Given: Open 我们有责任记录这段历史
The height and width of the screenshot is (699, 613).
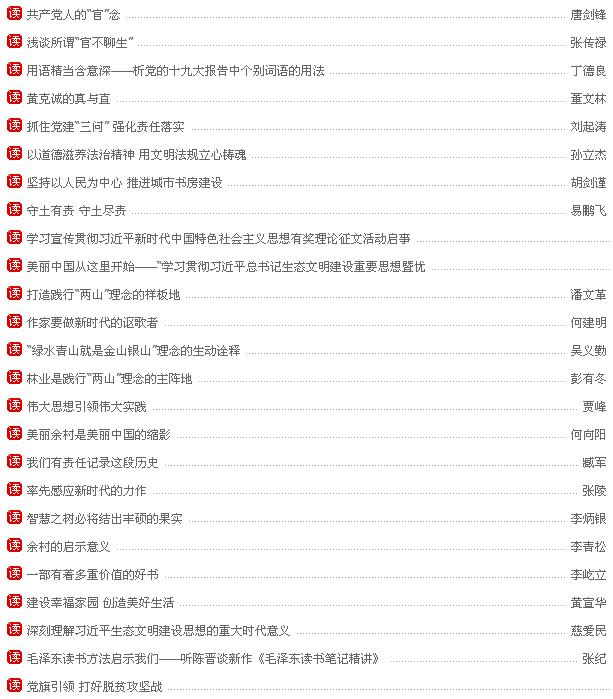Looking at the screenshot, I should tap(92, 462).
